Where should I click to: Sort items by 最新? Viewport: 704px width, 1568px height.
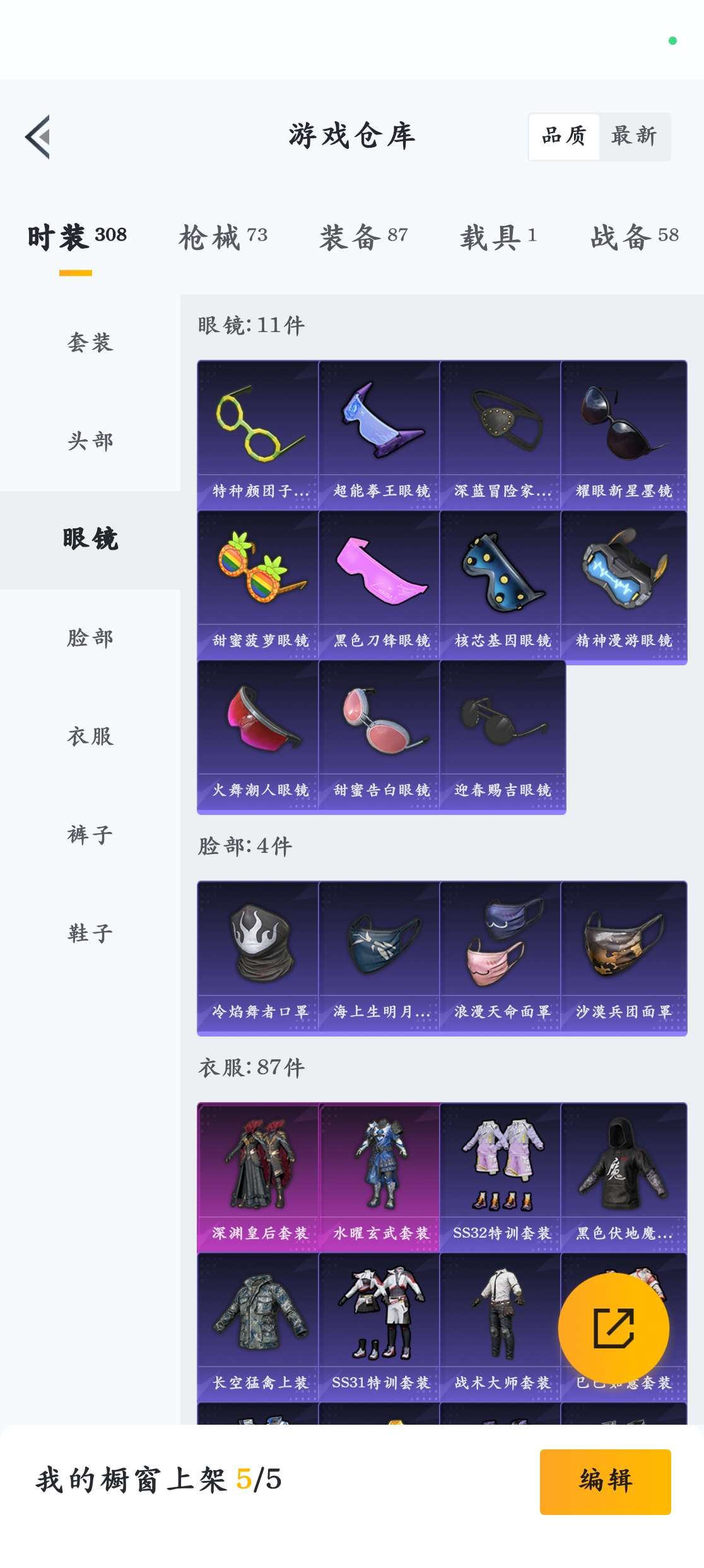(x=633, y=136)
